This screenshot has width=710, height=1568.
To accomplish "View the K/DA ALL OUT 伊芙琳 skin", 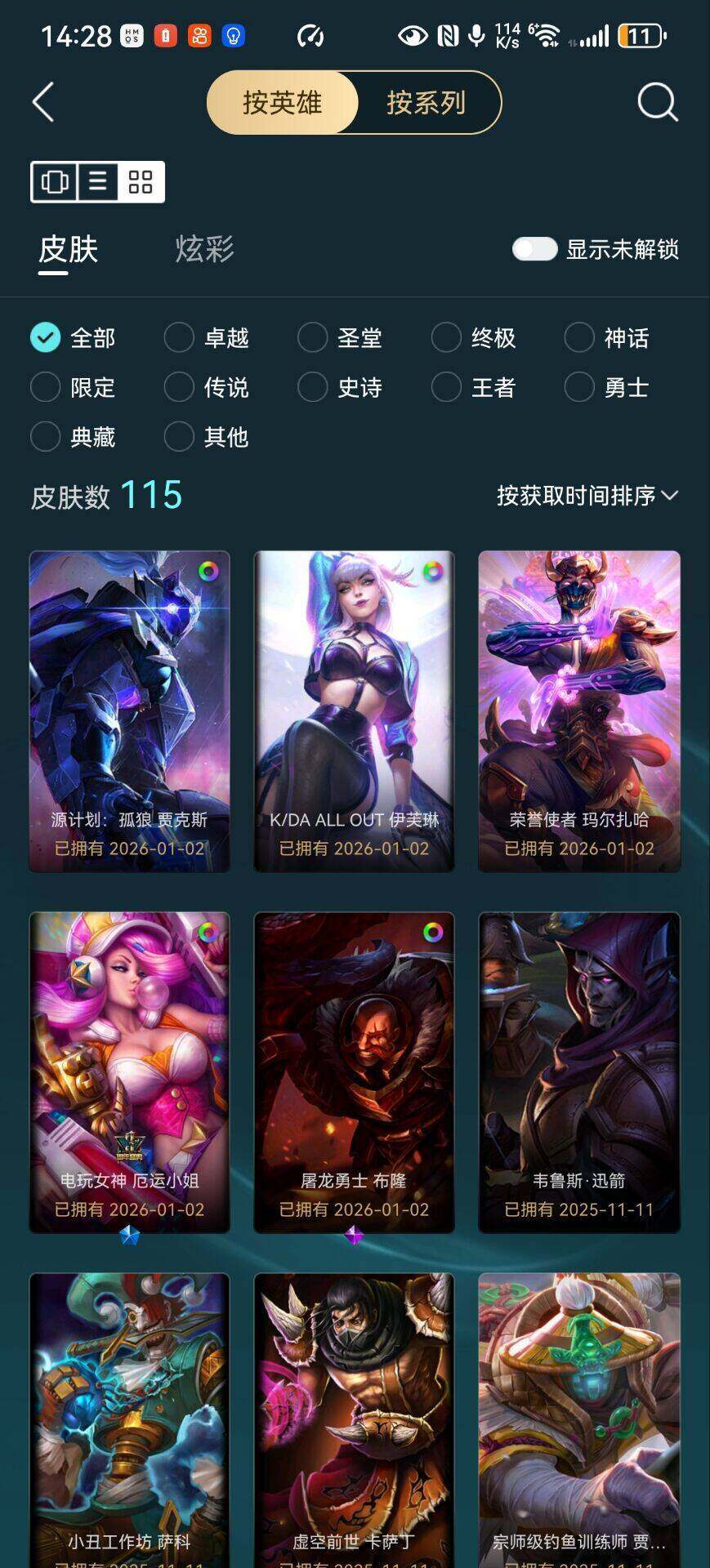I will pyautogui.click(x=354, y=710).
